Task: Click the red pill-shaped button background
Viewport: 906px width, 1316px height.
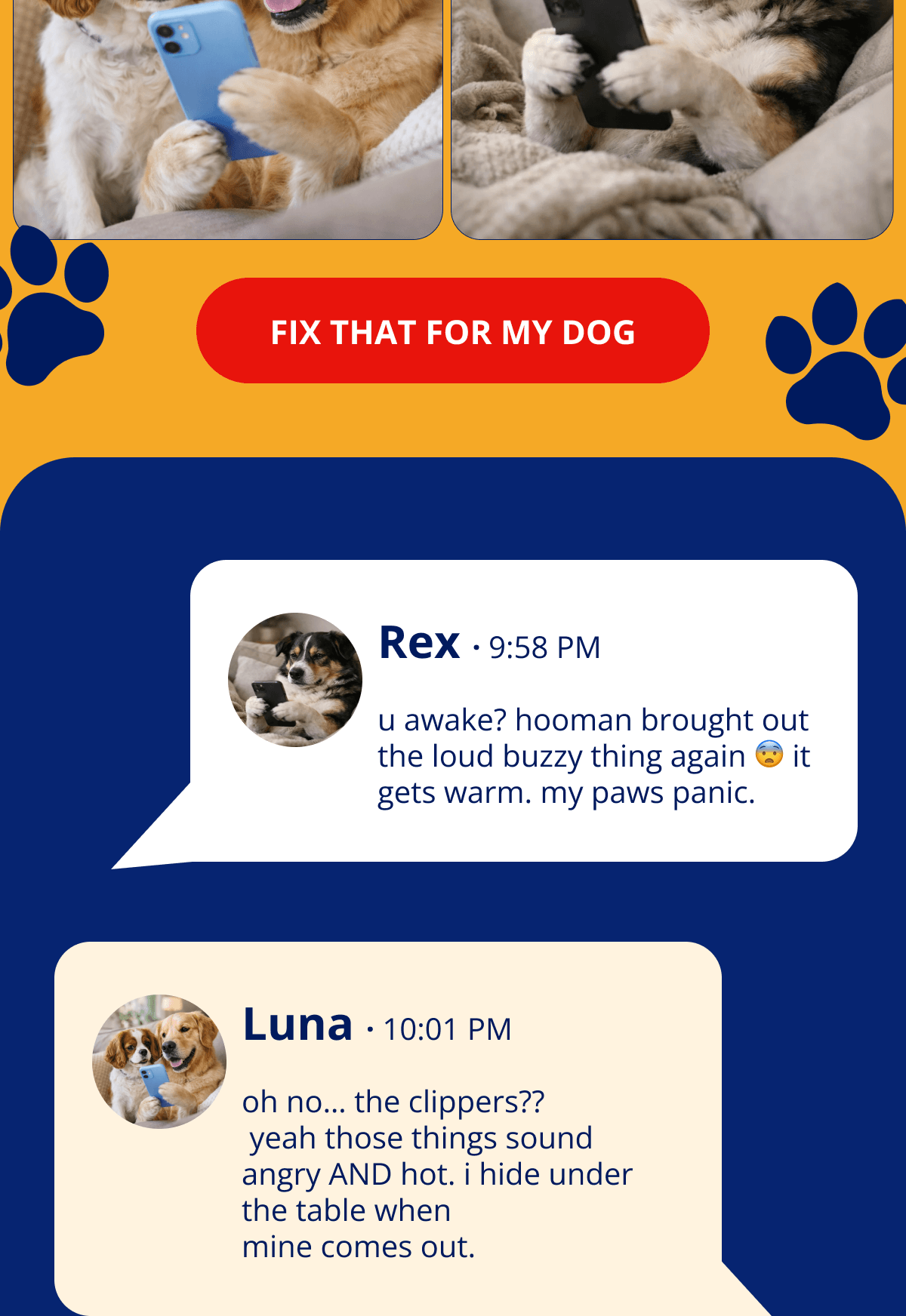Action: (453, 331)
